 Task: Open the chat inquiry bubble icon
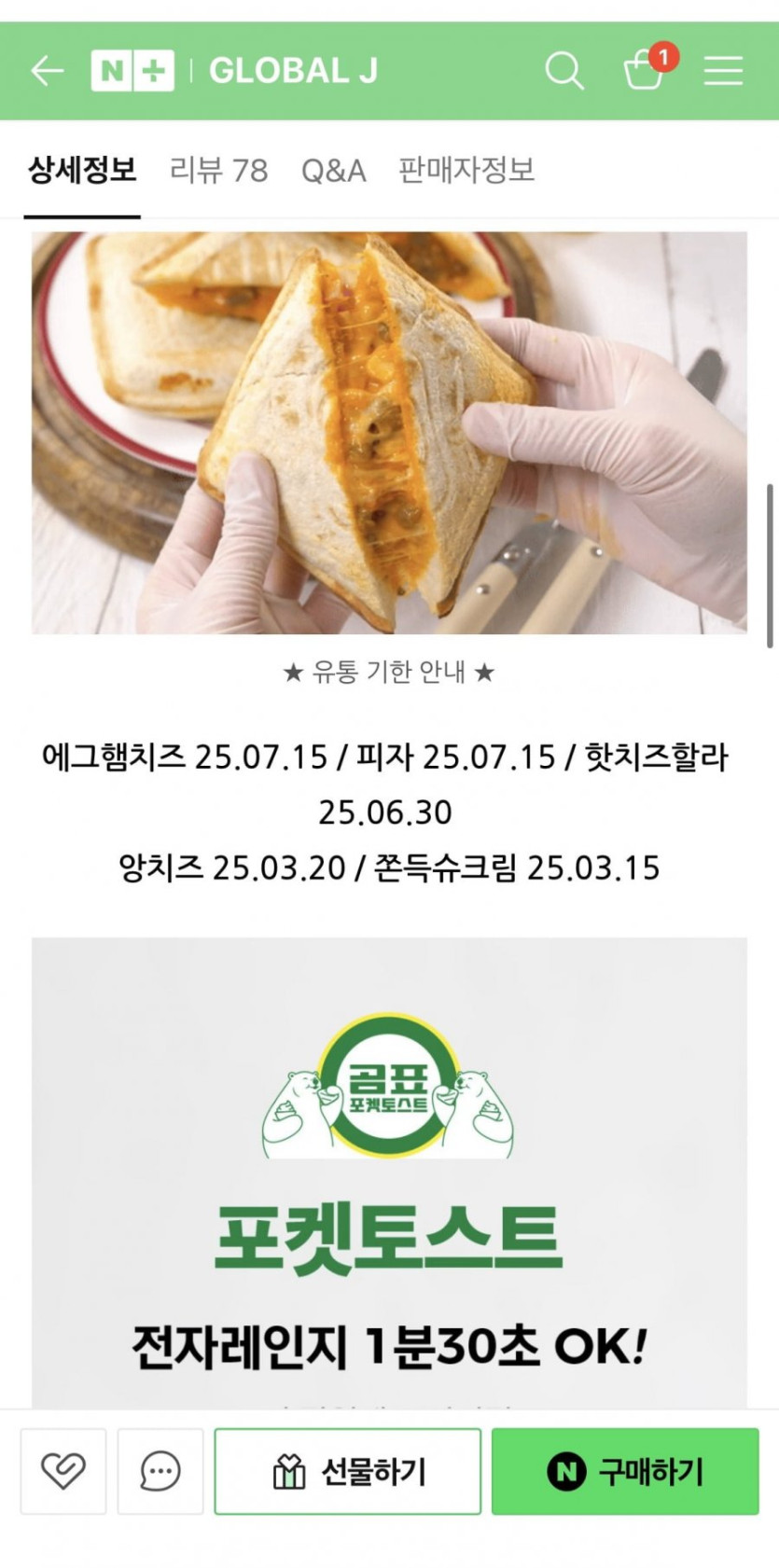point(160,1471)
